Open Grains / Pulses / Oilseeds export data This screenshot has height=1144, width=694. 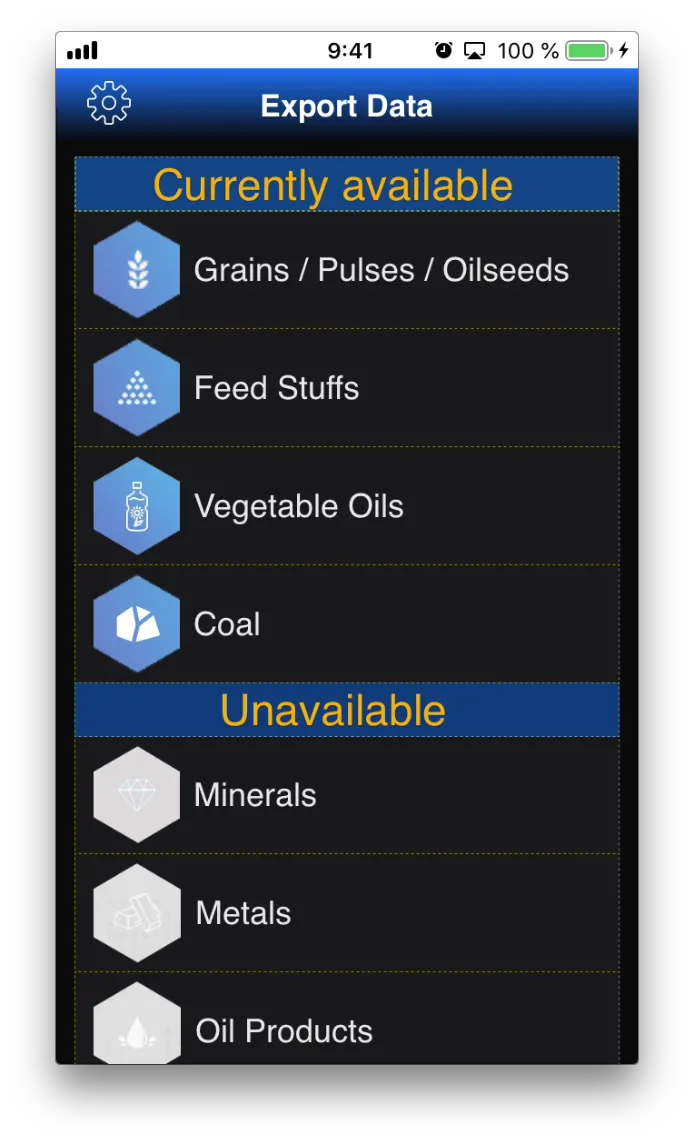pos(347,270)
